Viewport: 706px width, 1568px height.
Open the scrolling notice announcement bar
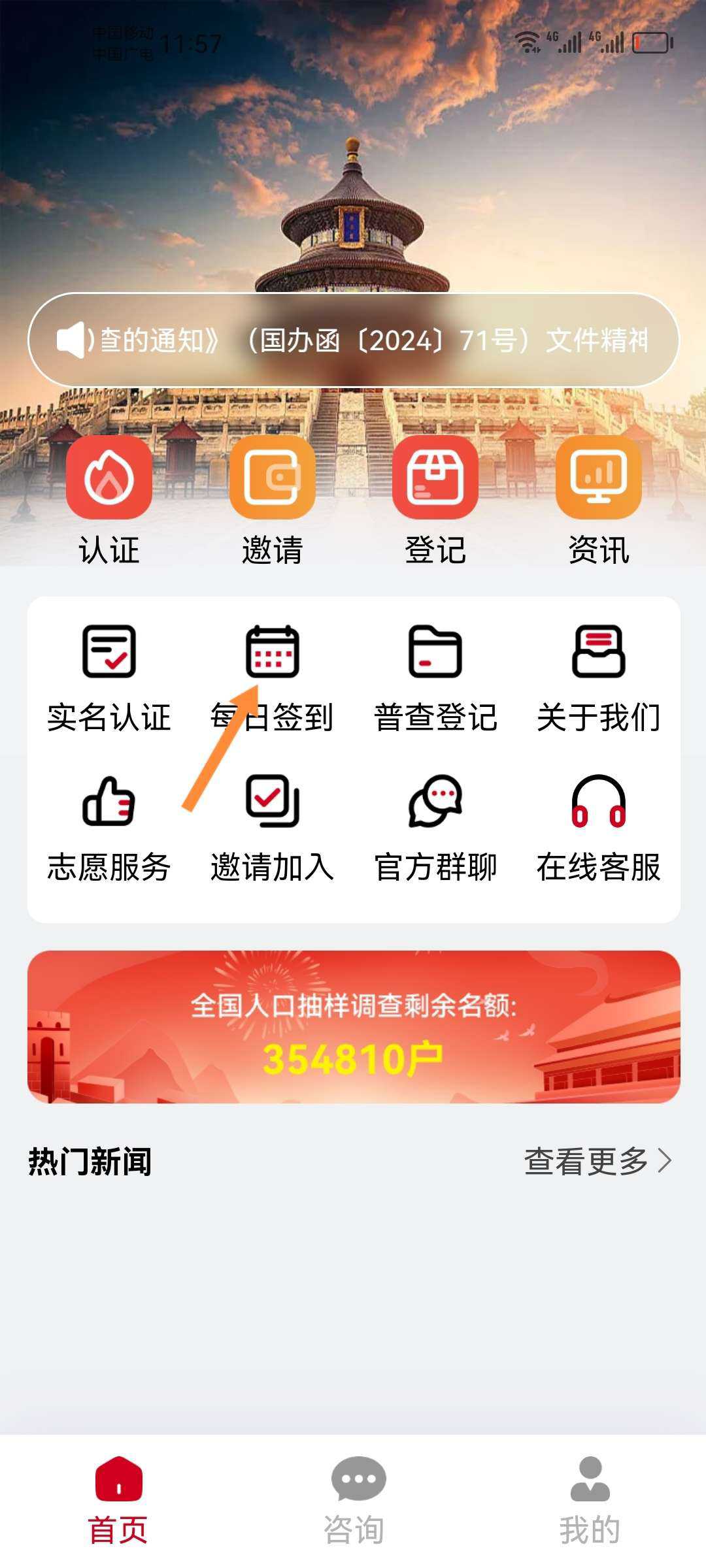pos(353,340)
